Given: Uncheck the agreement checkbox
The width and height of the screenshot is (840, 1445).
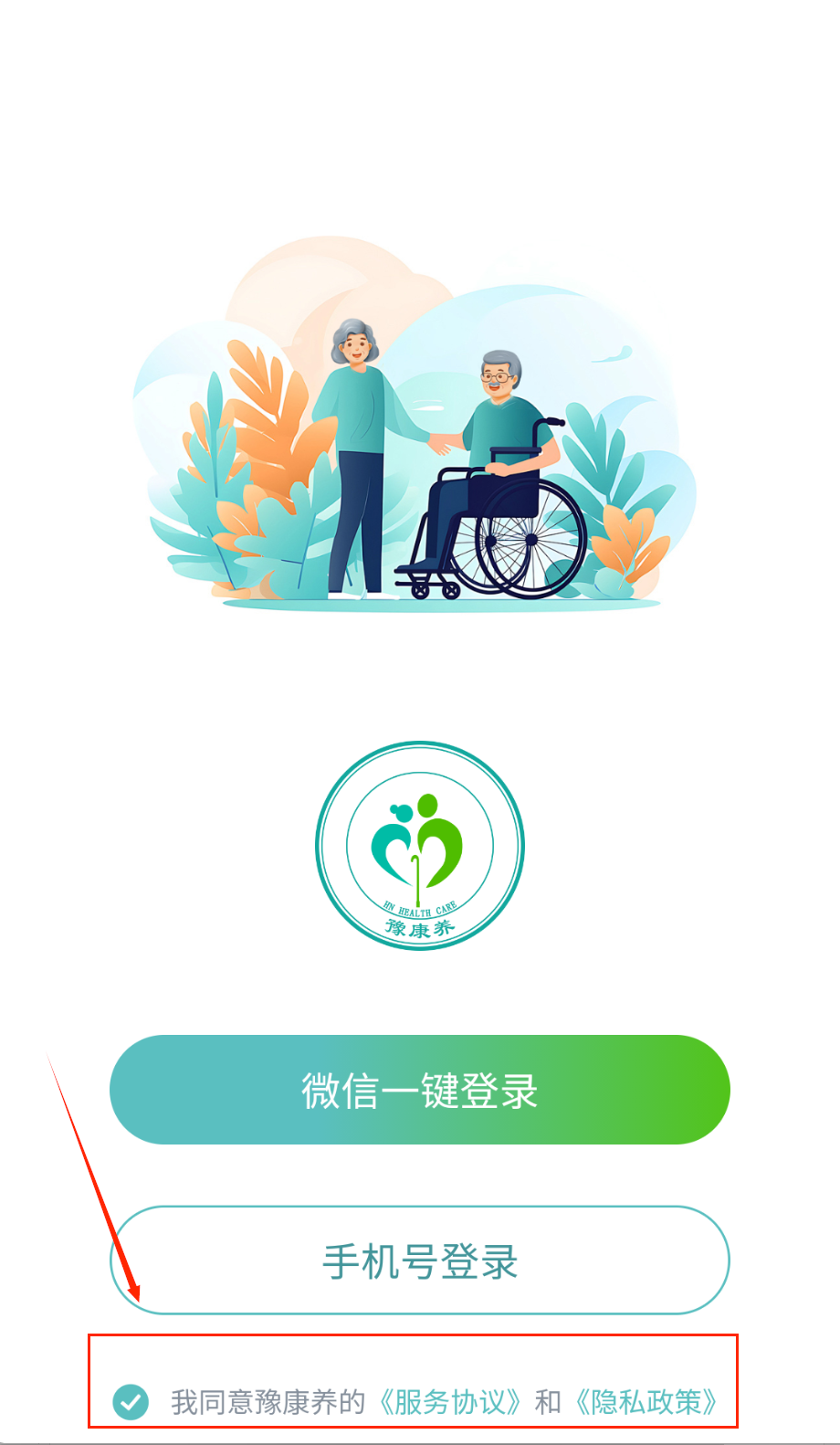Looking at the screenshot, I should click(131, 1402).
